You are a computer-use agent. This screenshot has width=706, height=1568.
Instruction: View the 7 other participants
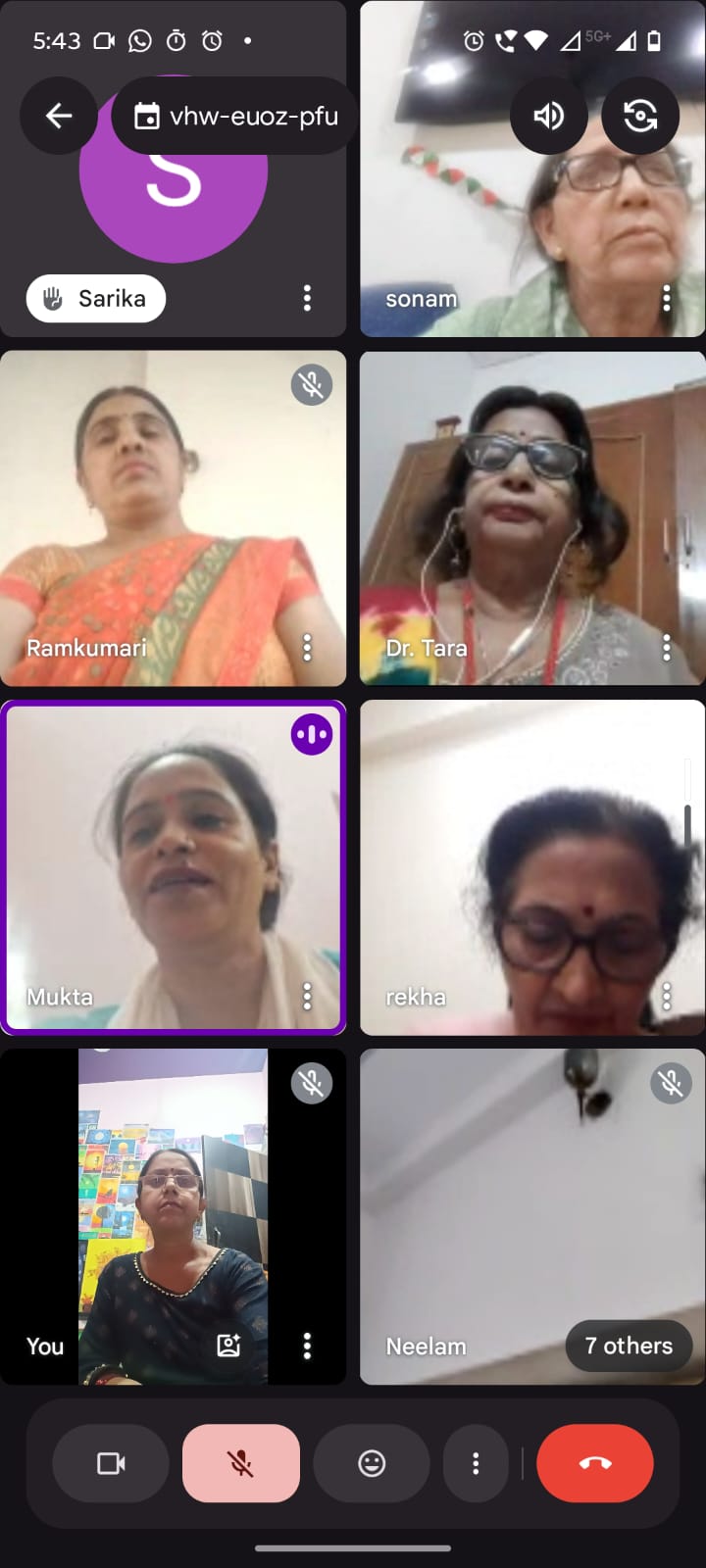point(629,1346)
